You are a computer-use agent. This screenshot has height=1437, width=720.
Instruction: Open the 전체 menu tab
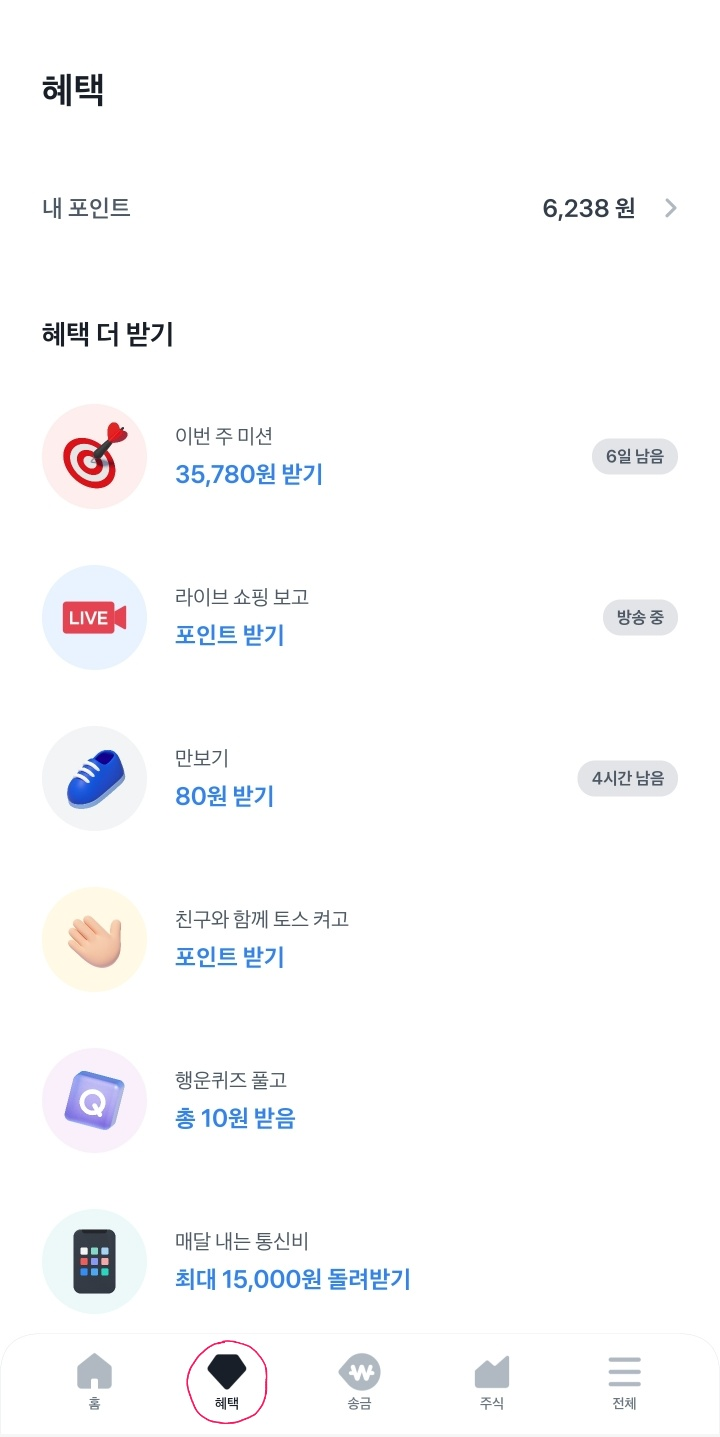(624, 1382)
